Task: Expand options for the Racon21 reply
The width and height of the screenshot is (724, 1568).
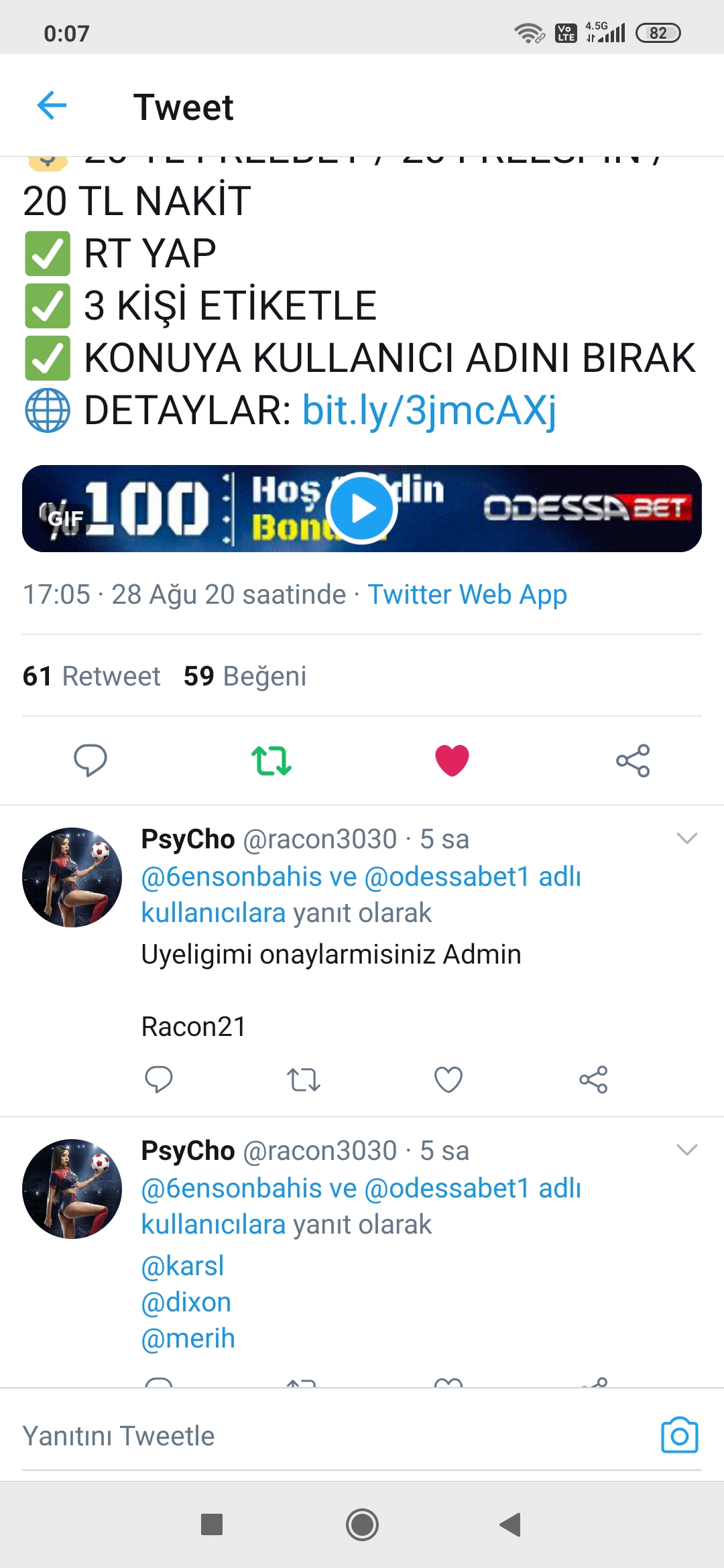Action: 687,838
